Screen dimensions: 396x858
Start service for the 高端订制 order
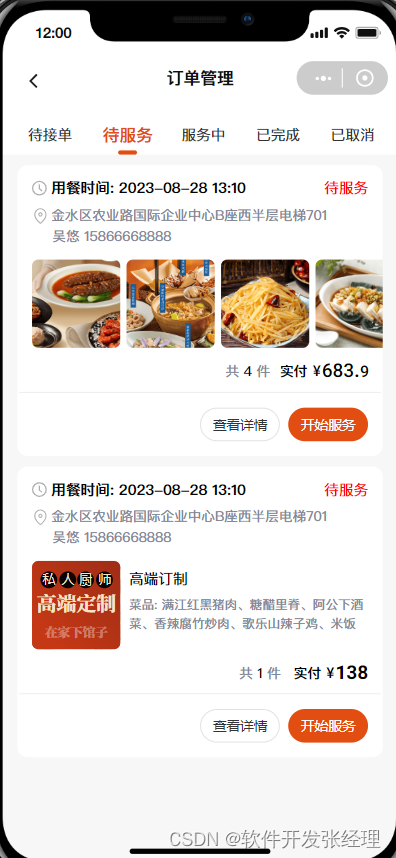point(328,726)
